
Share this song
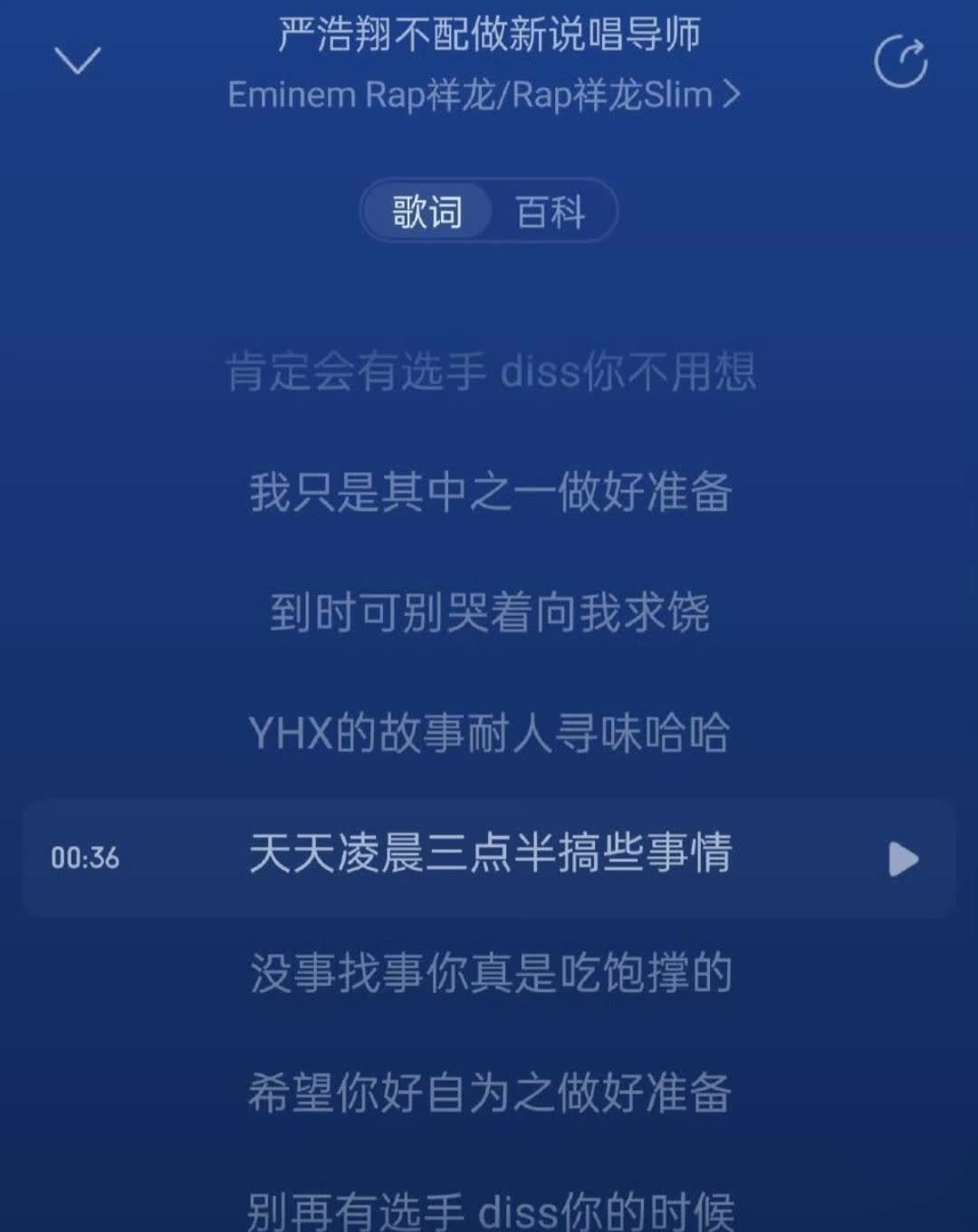coord(900,62)
